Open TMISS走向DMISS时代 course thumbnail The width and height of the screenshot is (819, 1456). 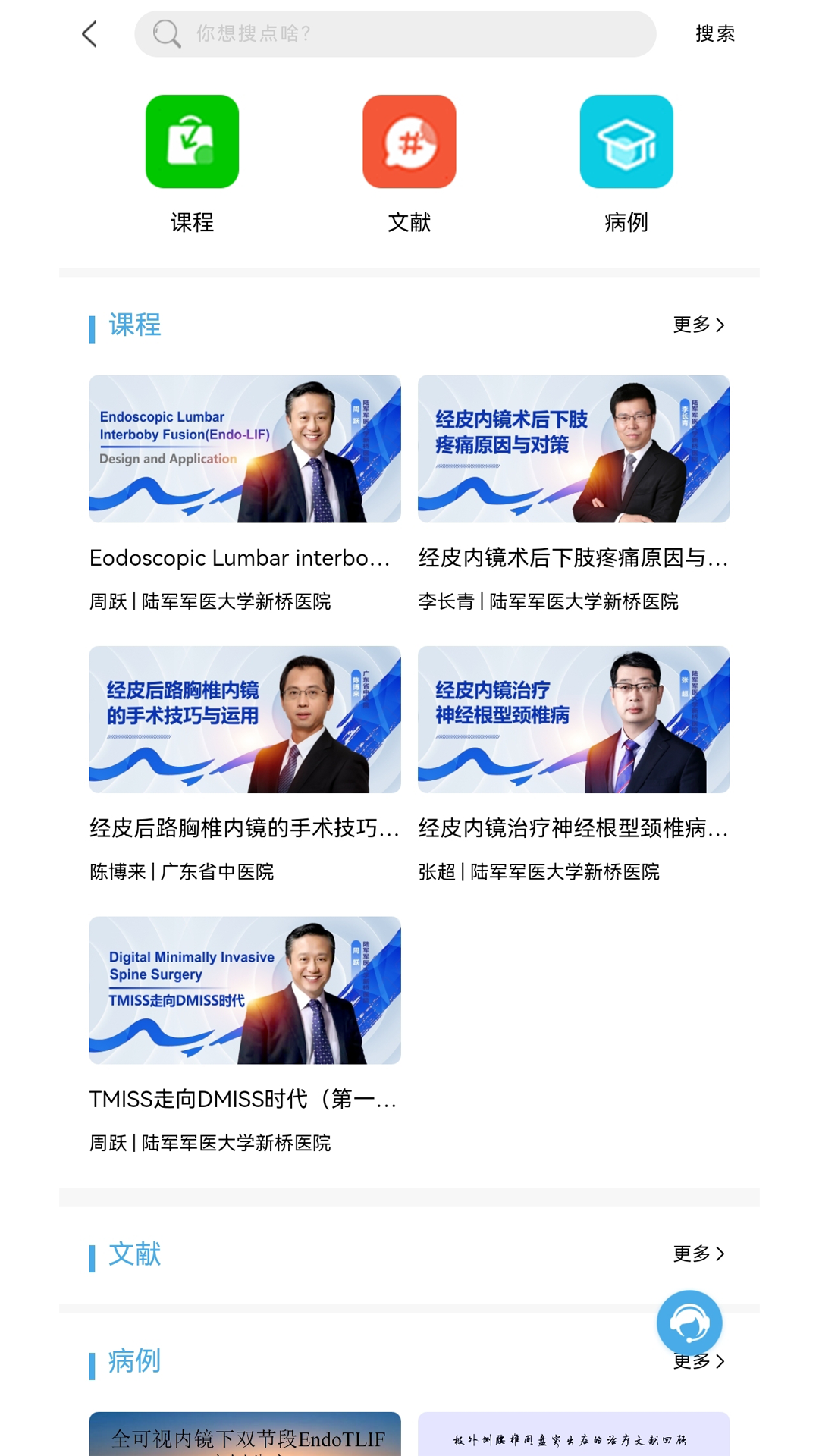click(244, 989)
